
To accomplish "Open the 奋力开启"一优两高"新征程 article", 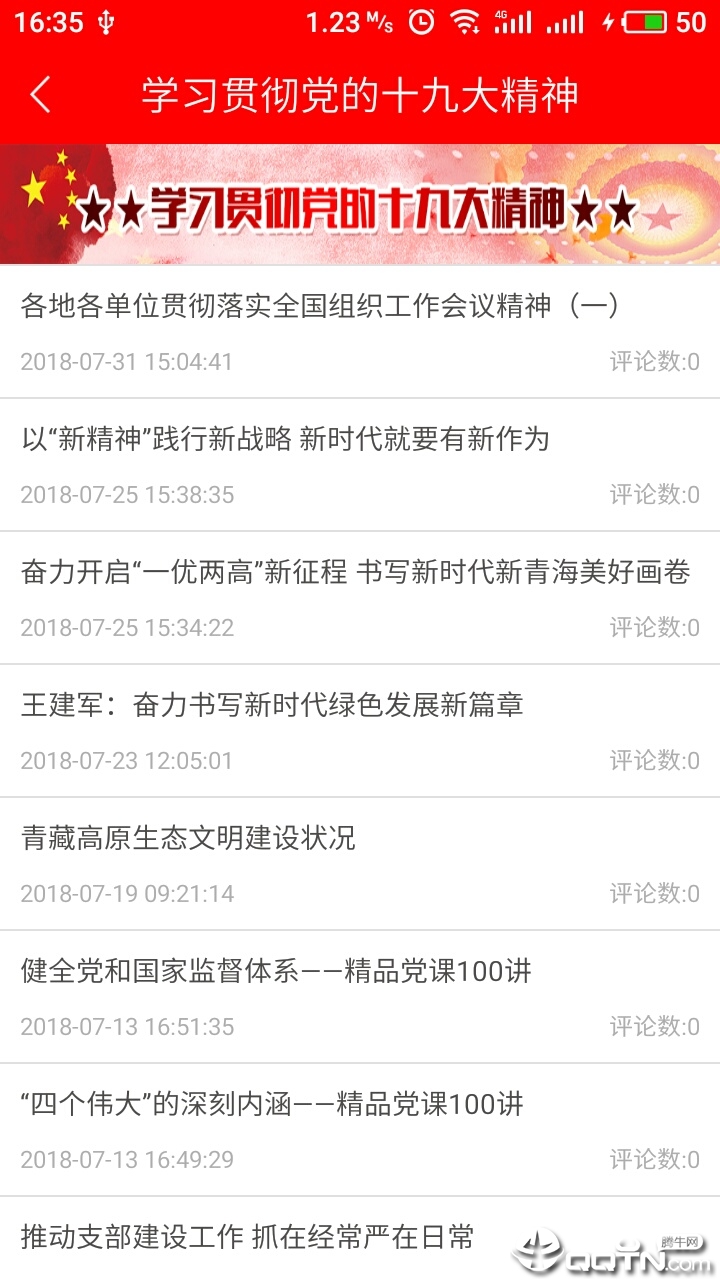I will point(355,573).
